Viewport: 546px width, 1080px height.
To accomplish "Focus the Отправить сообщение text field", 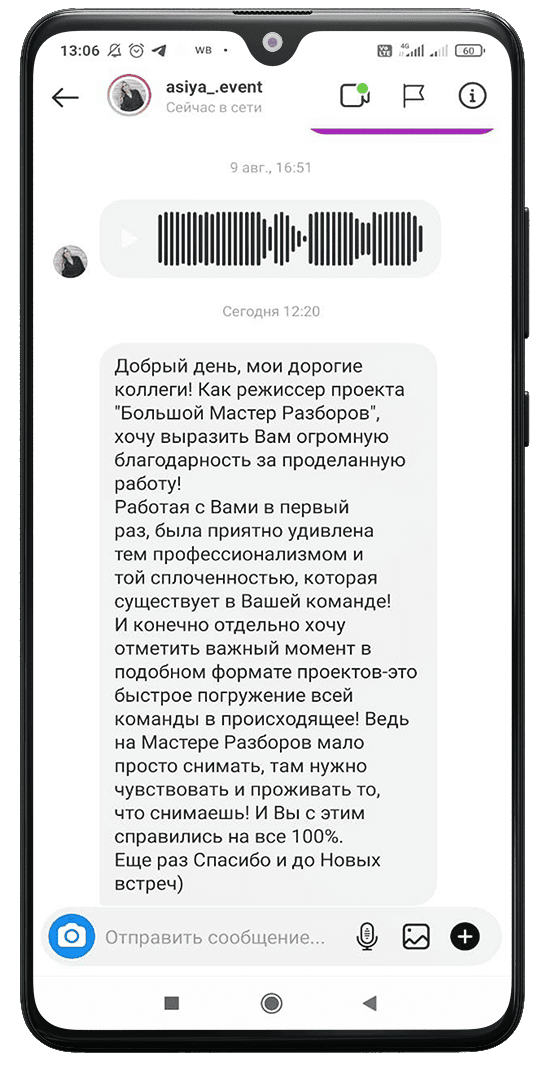I will [x=214, y=937].
